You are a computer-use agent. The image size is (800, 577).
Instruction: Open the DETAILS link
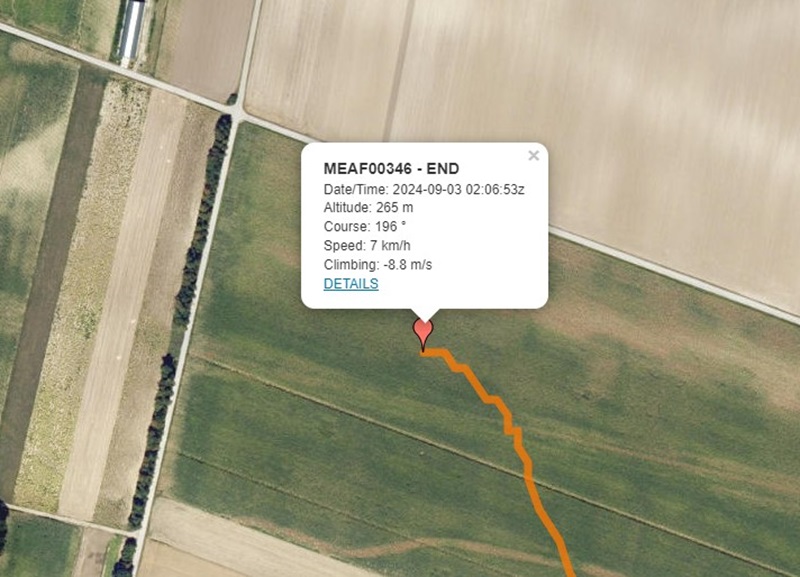pos(351,284)
